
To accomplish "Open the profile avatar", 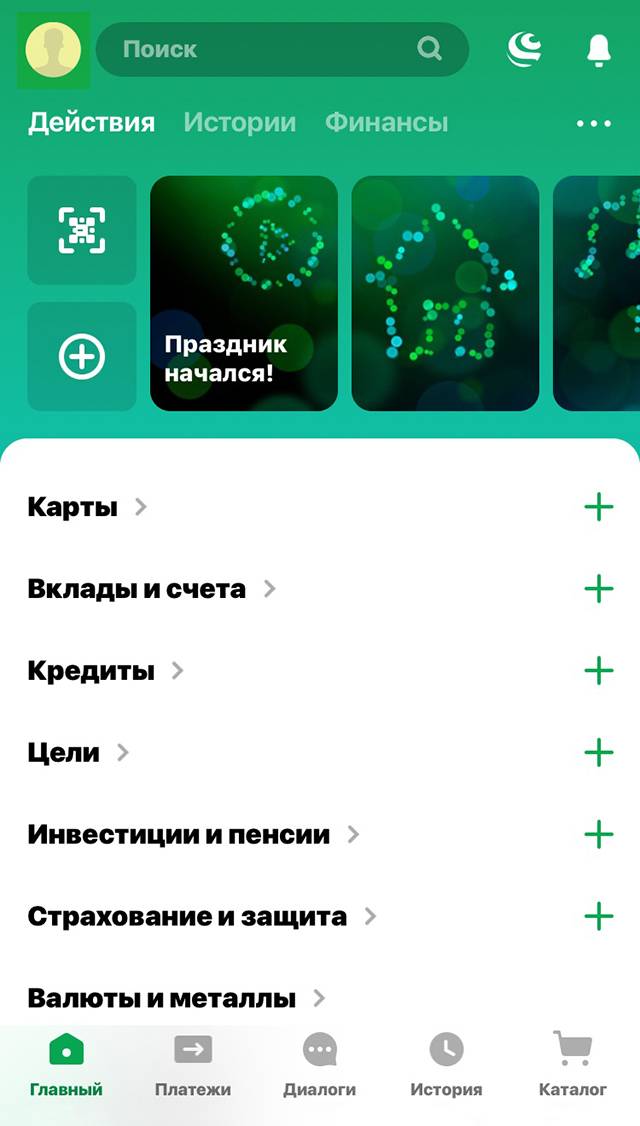I will (x=53, y=50).
